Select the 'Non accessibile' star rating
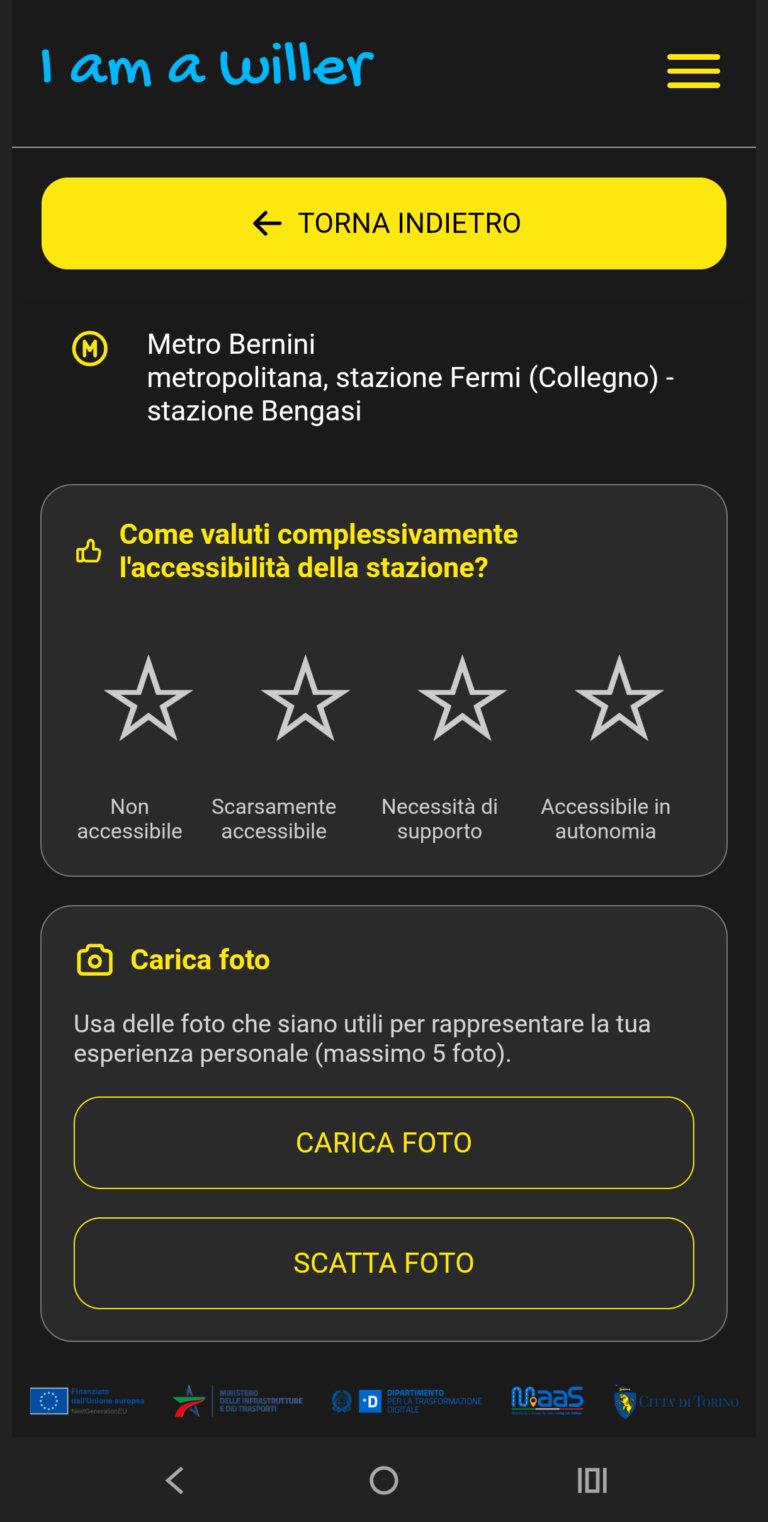Screen dimensions: 768x1522 pyautogui.click(x=148, y=698)
